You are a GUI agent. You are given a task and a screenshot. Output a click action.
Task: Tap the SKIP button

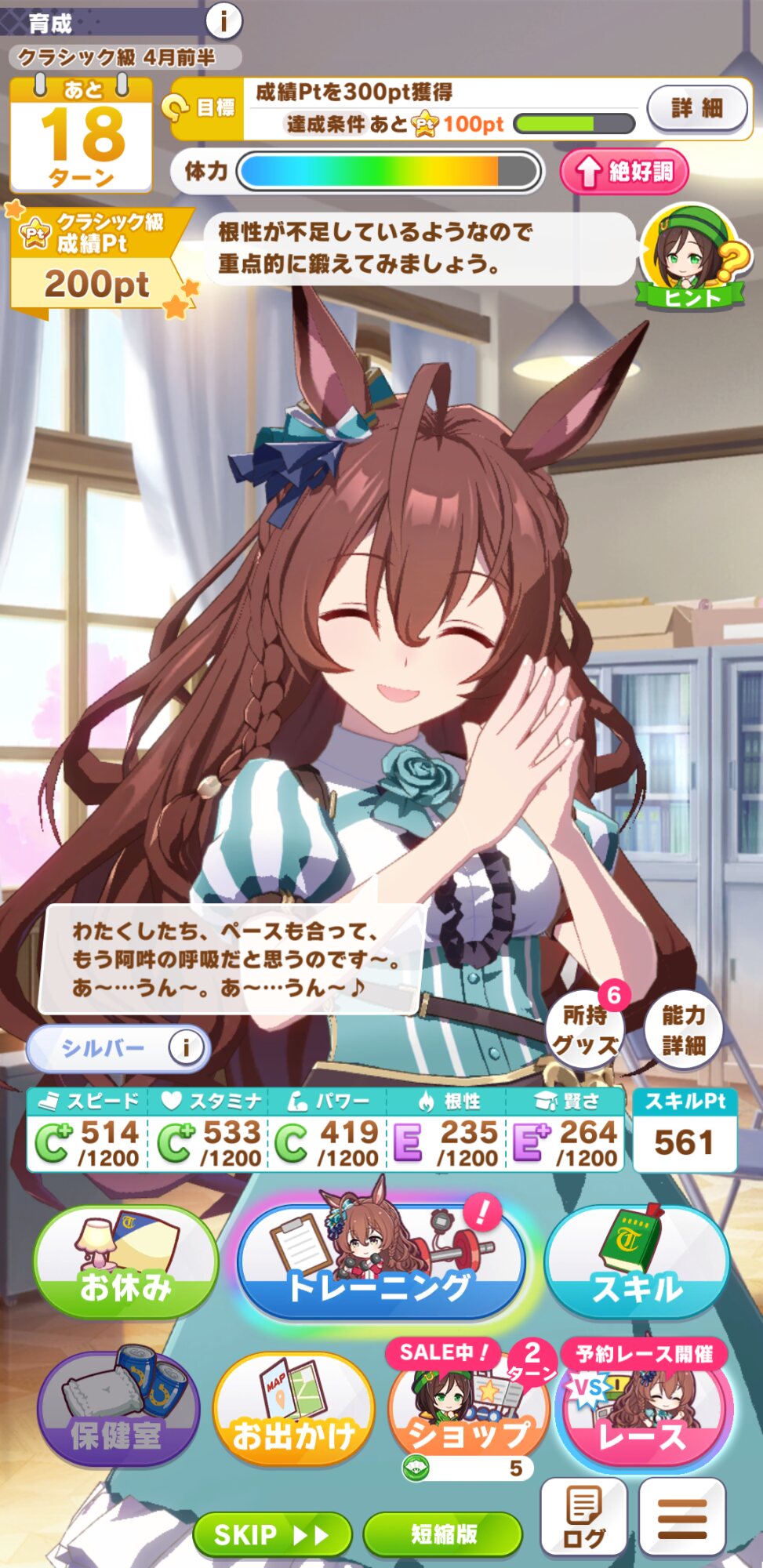271,1534
